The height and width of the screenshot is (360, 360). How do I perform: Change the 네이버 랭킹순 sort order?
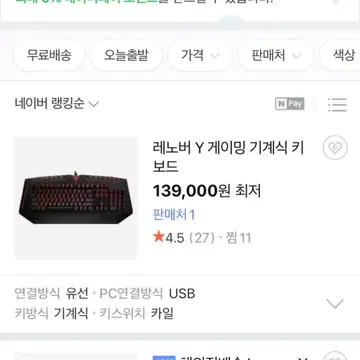(57, 104)
